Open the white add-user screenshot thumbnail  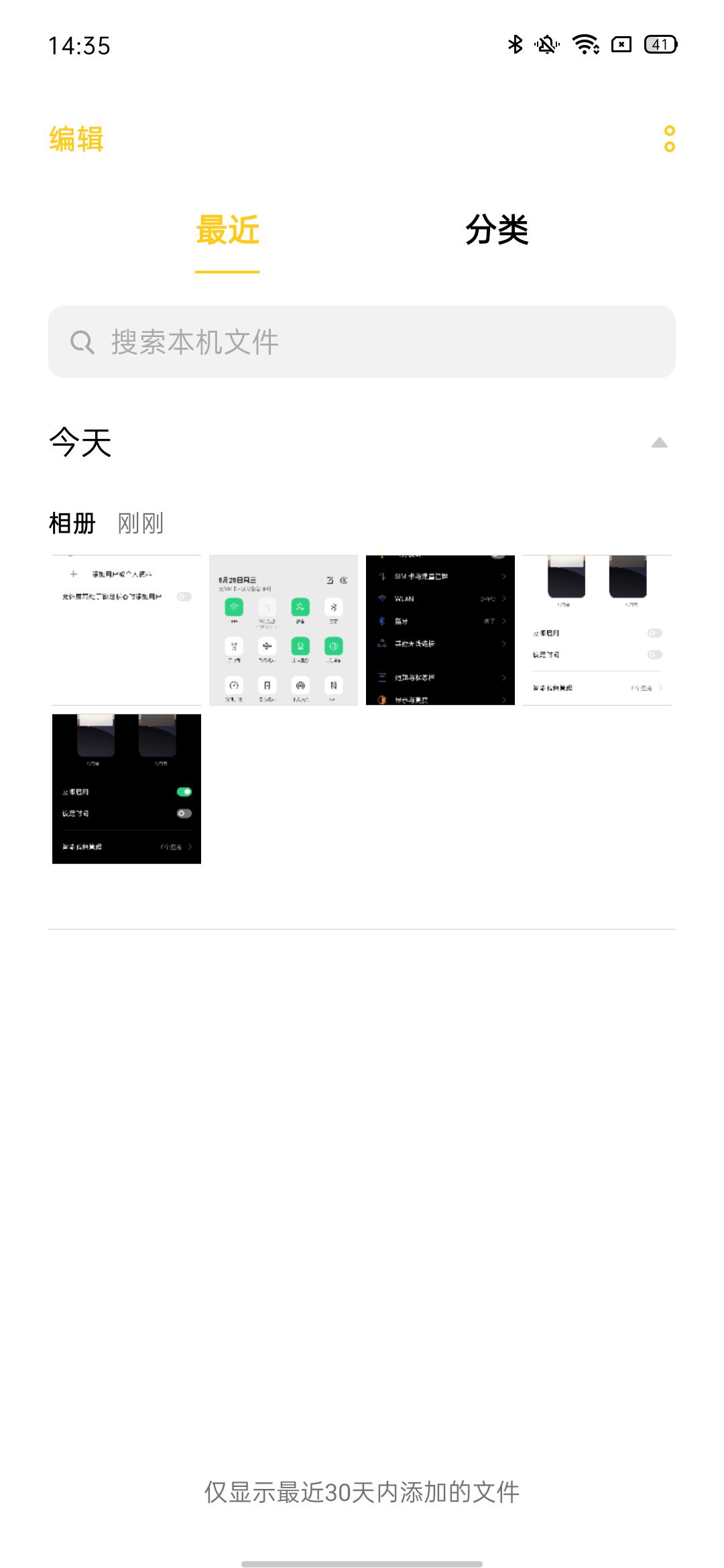(126, 629)
